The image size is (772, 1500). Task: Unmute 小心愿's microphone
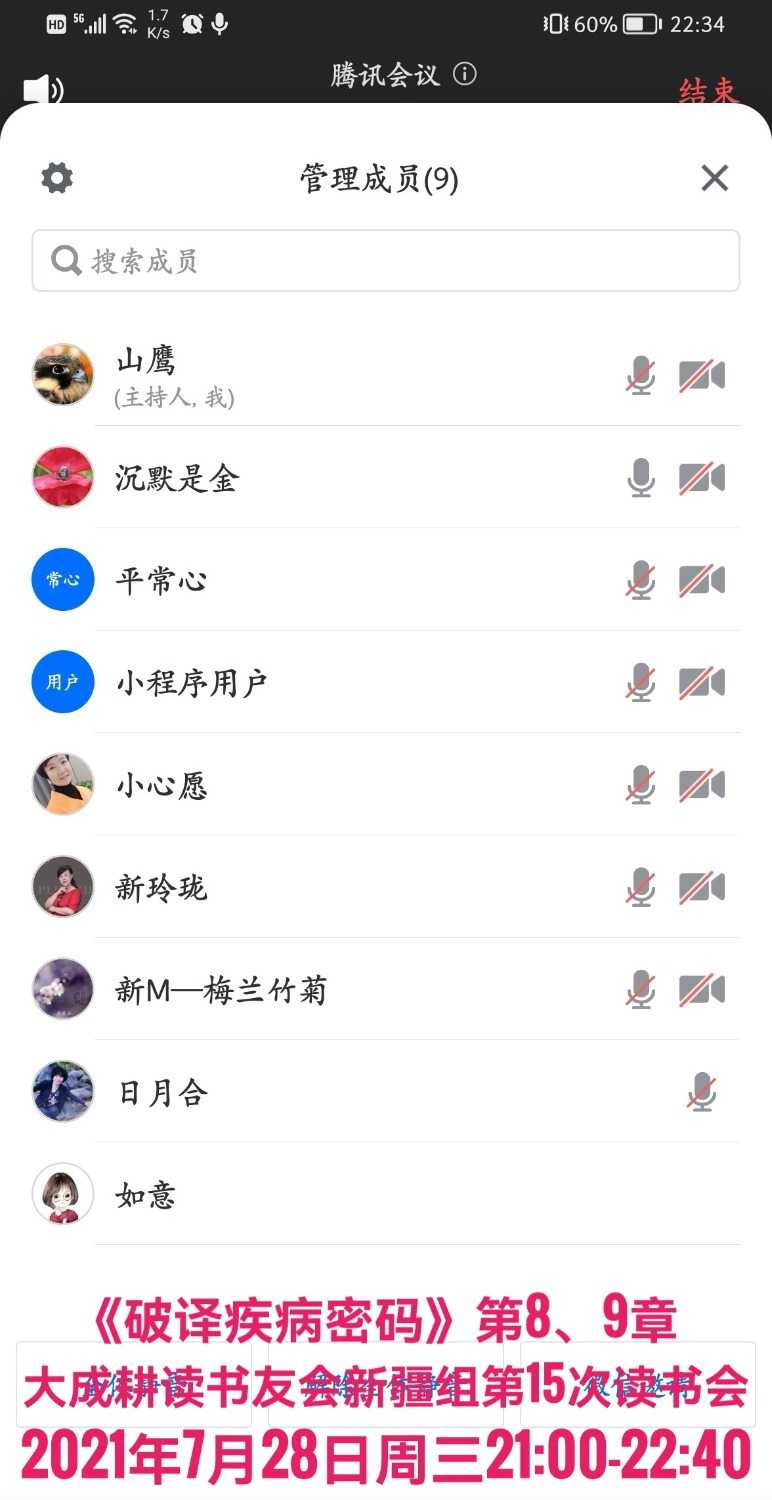(640, 784)
